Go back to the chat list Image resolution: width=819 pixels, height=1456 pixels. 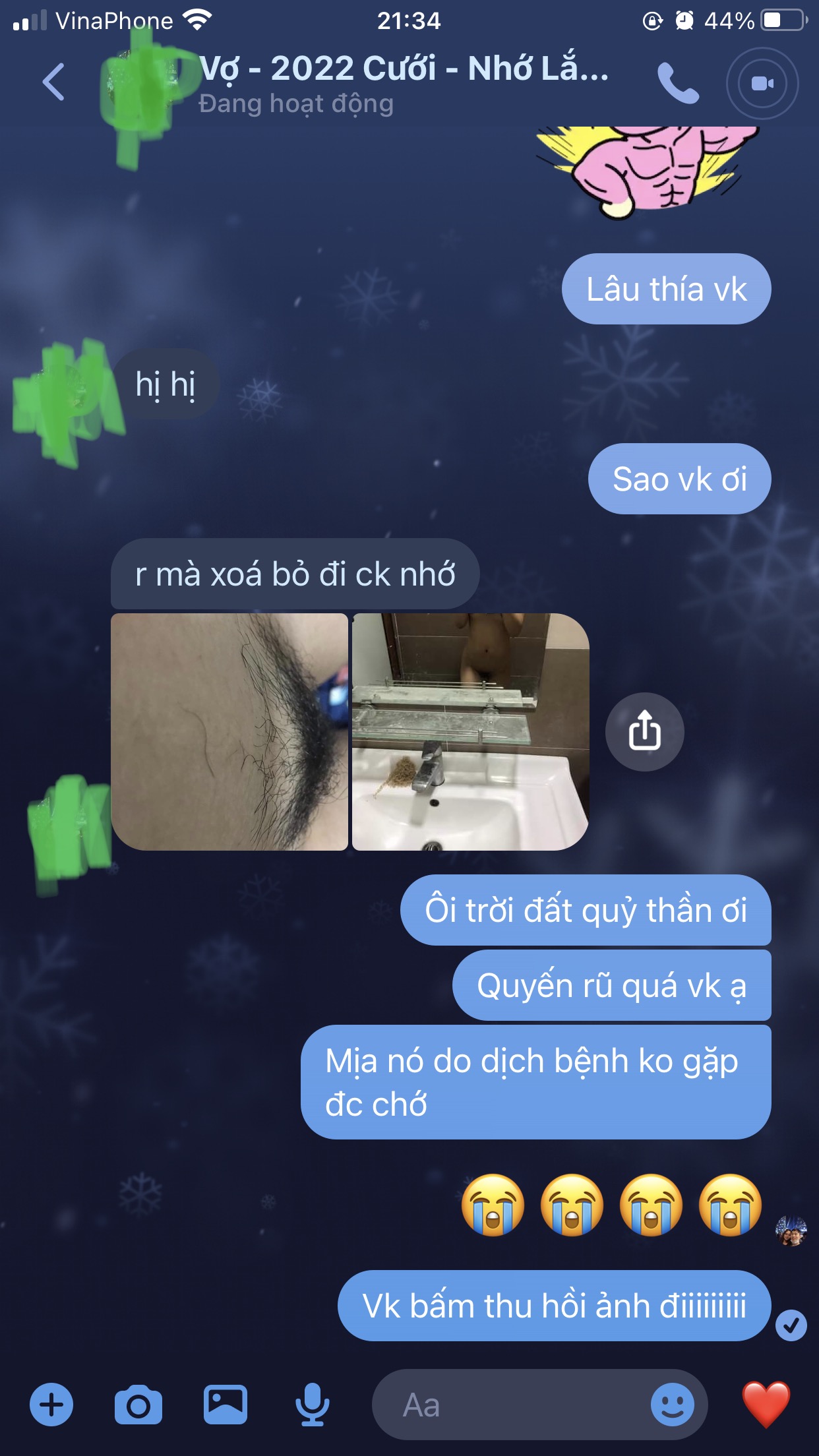[53, 82]
